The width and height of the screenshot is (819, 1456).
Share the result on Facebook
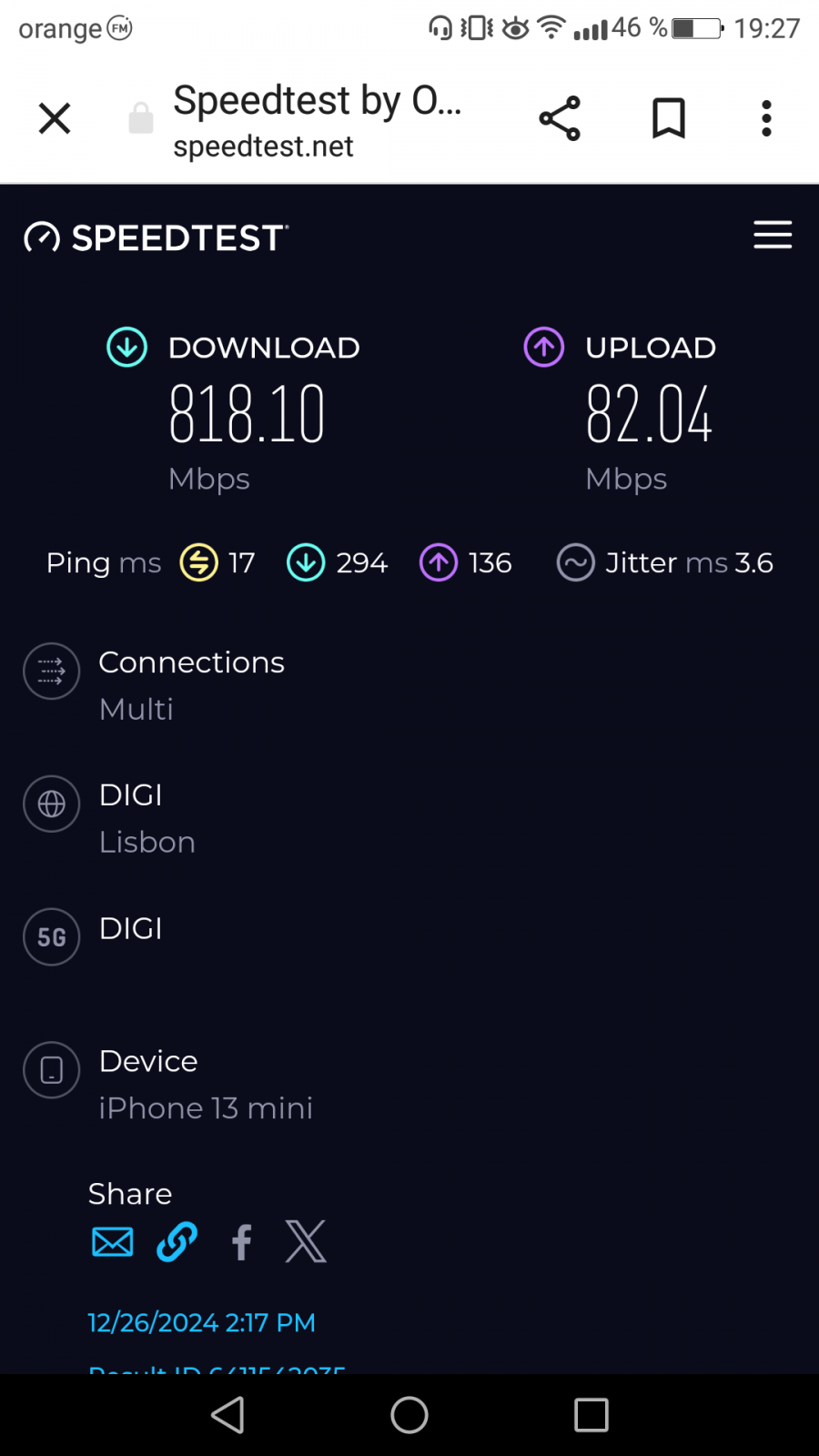click(242, 1241)
